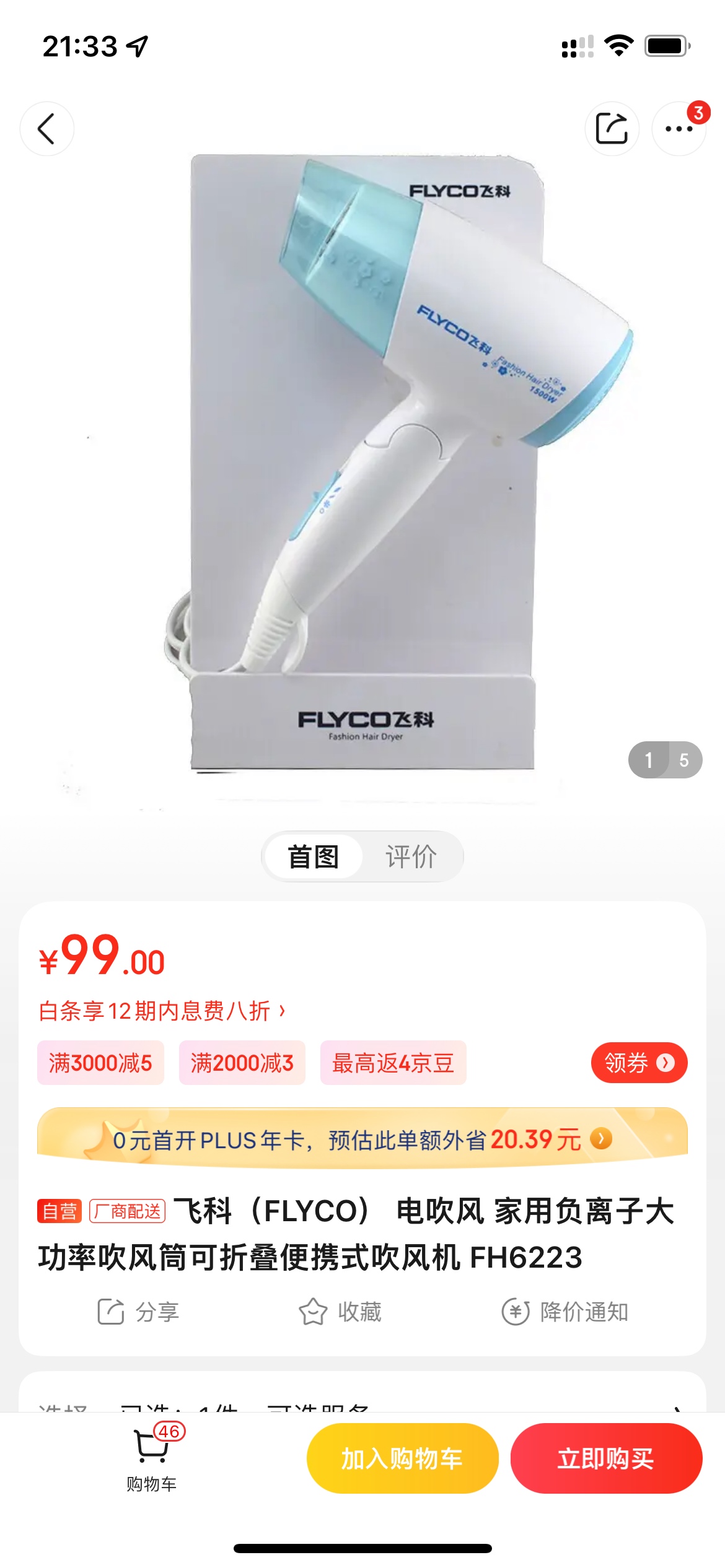Enable 降价通知 price drop alert

pyautogui.click(x=565, y=1312)
